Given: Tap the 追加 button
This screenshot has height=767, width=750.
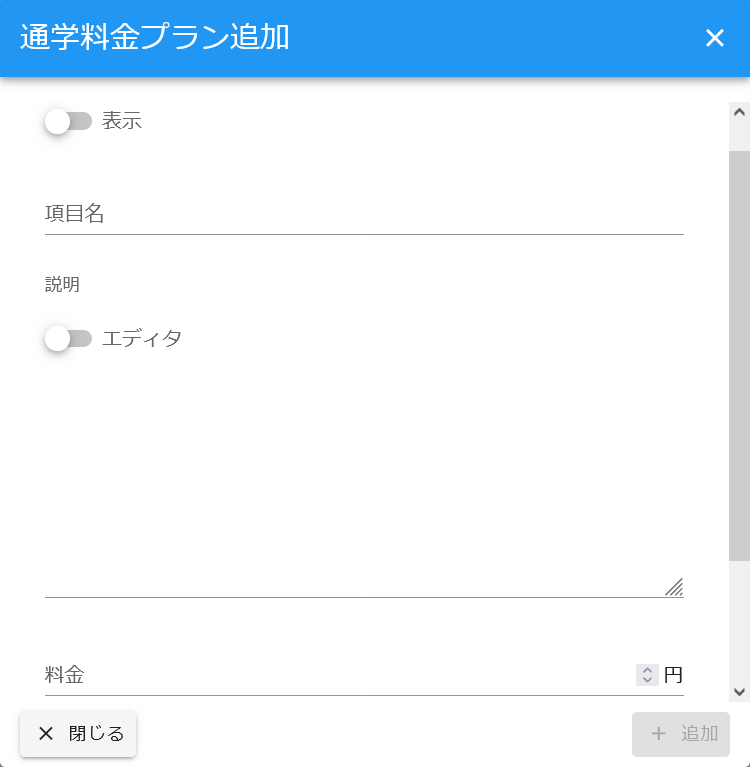Looking at the screenshot, I should pos(681,734).
